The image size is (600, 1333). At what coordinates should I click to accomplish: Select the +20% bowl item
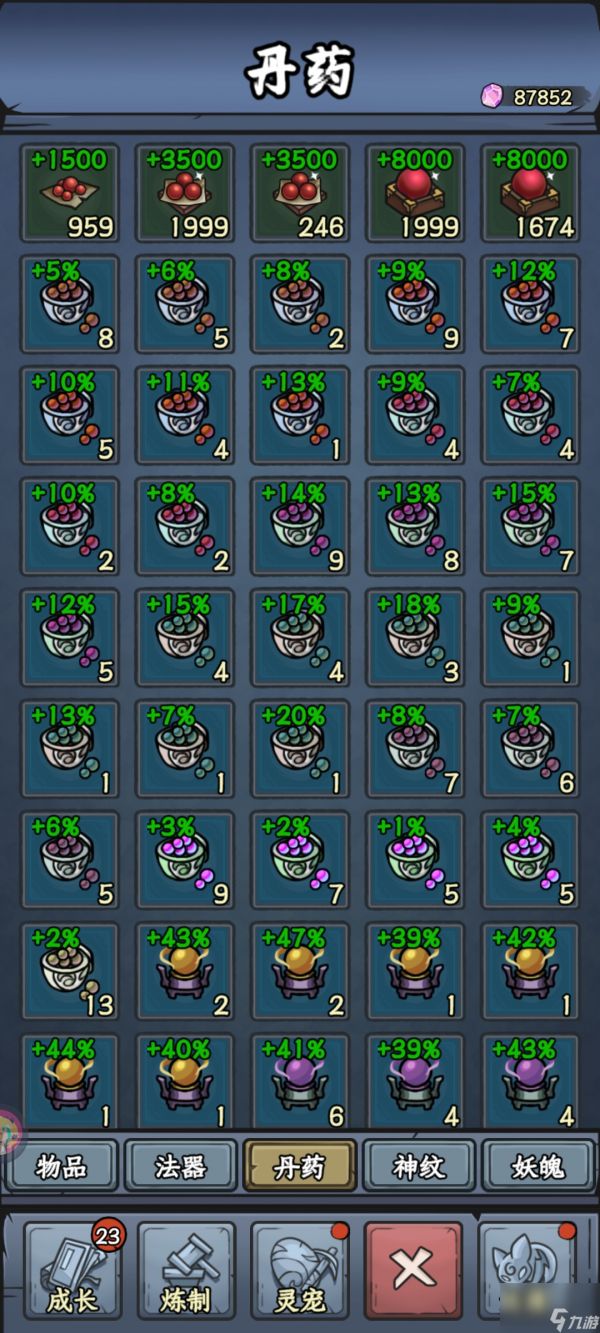click(300, 750)
